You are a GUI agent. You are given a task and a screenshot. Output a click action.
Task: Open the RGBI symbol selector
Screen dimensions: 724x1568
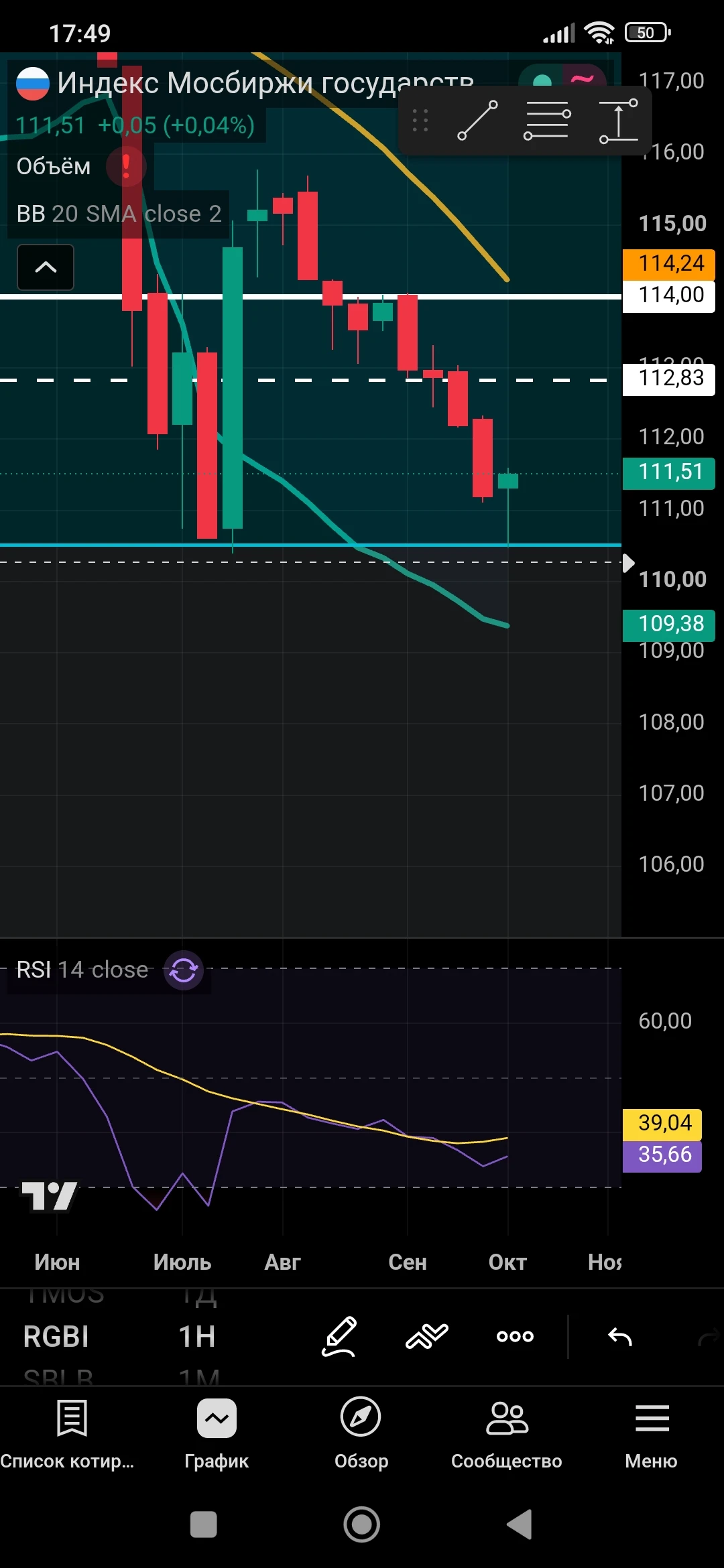coord(56,1336)
